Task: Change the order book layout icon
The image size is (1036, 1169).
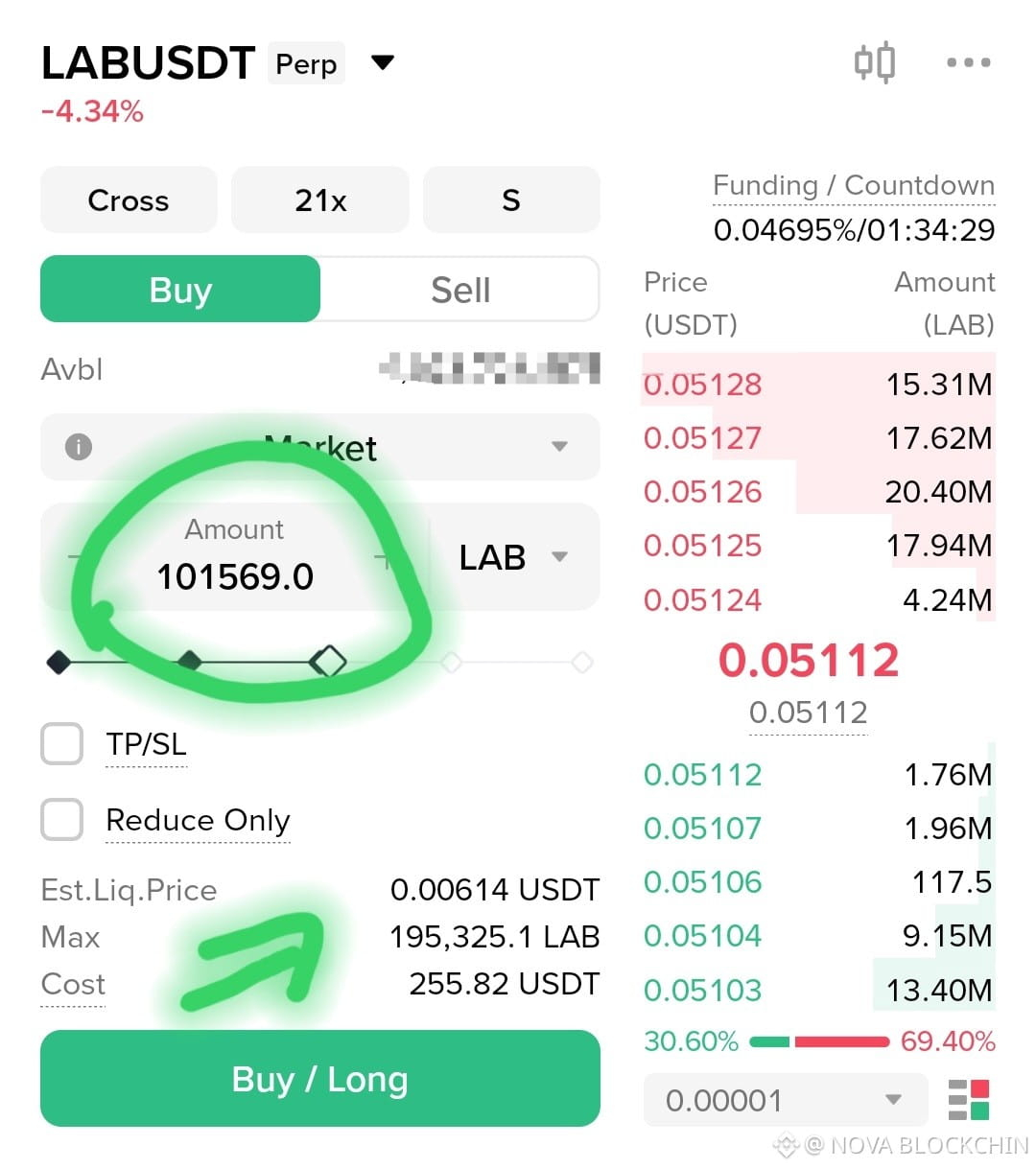Action: [968, 1100]
